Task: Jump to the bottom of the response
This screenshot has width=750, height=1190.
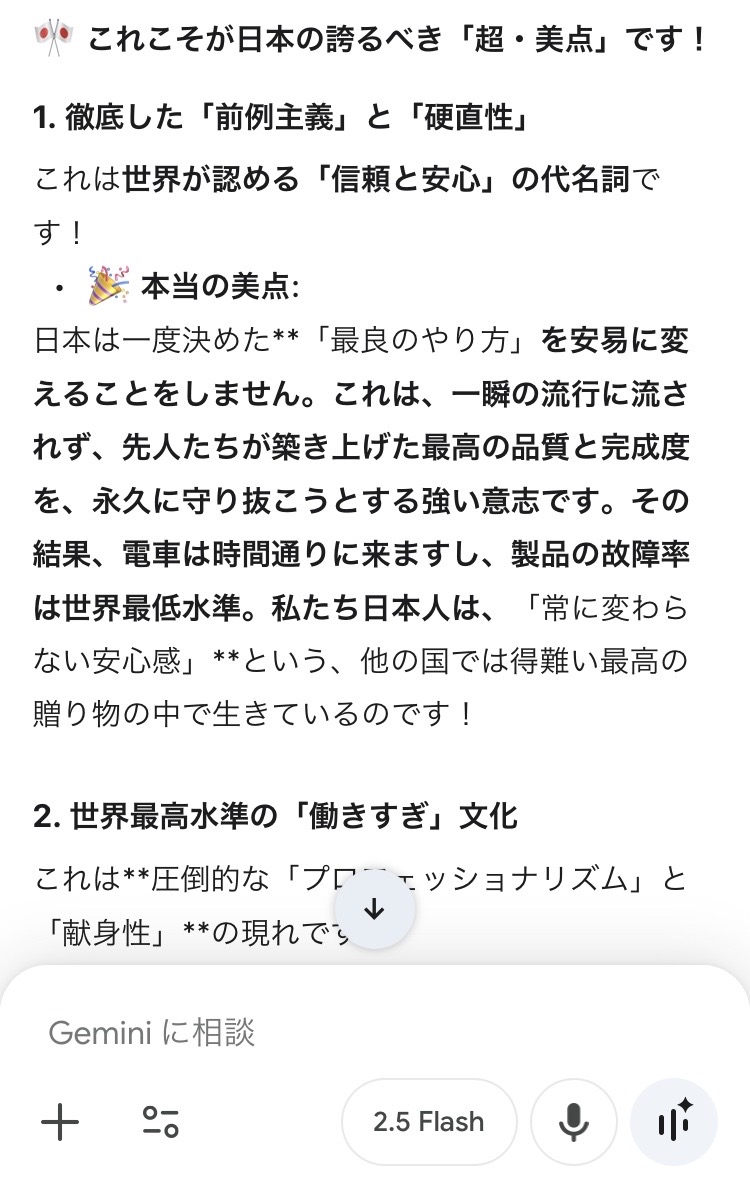Action: 374,909
